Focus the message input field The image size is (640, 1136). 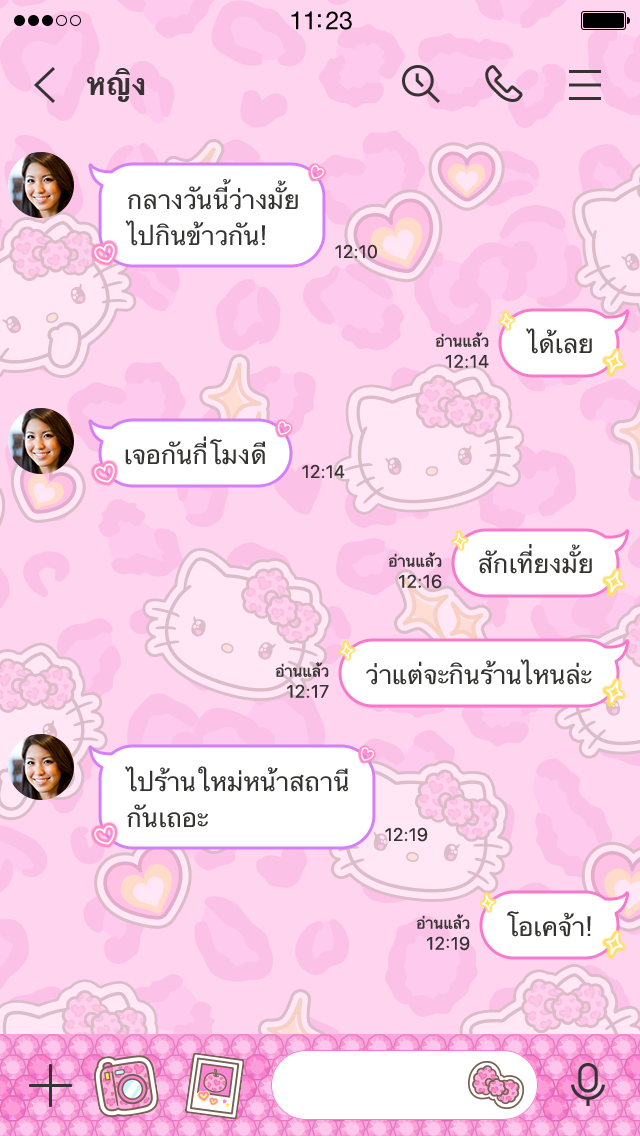click(x=370, y=1085)
